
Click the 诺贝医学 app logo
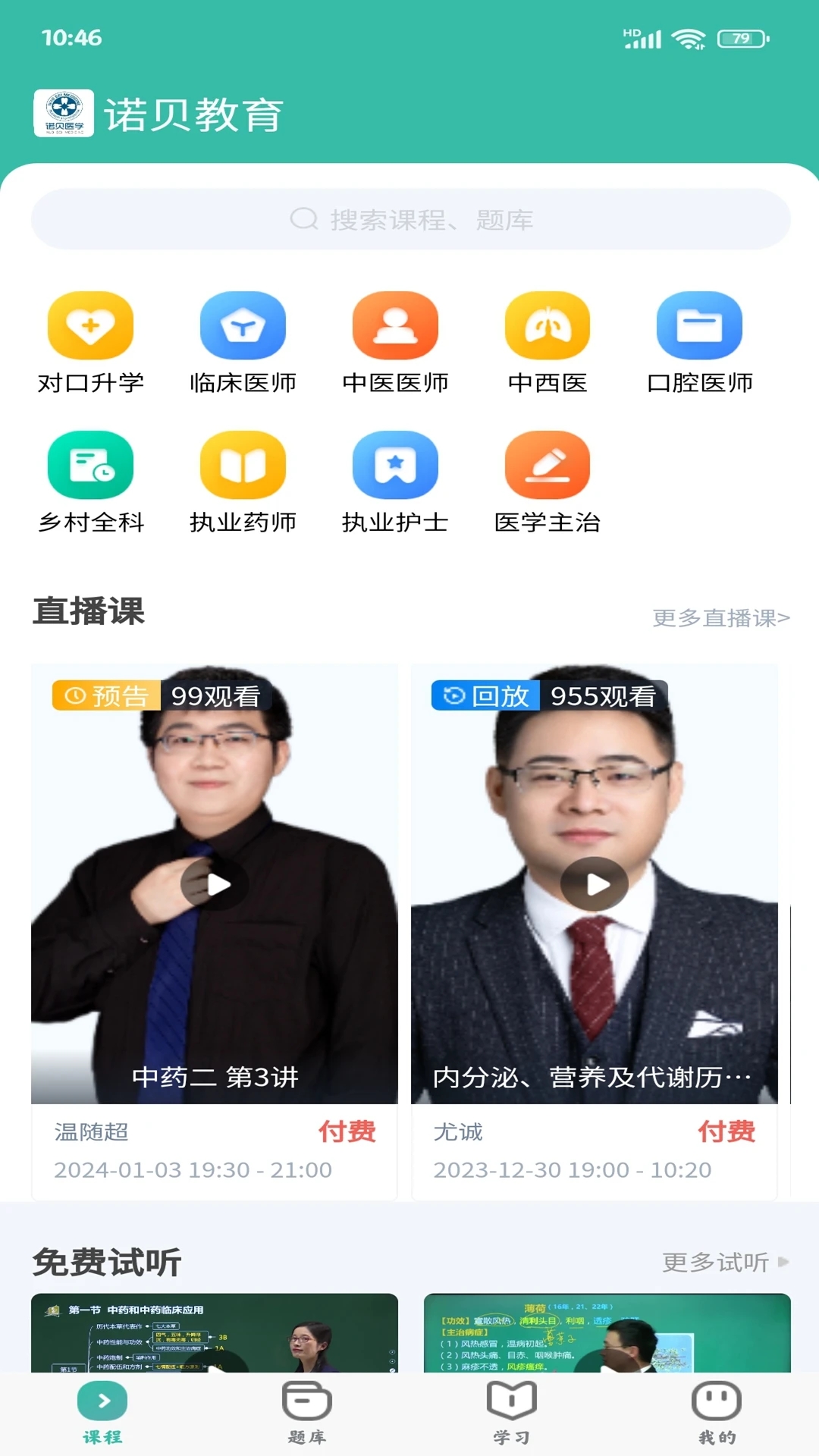(67, 112)
